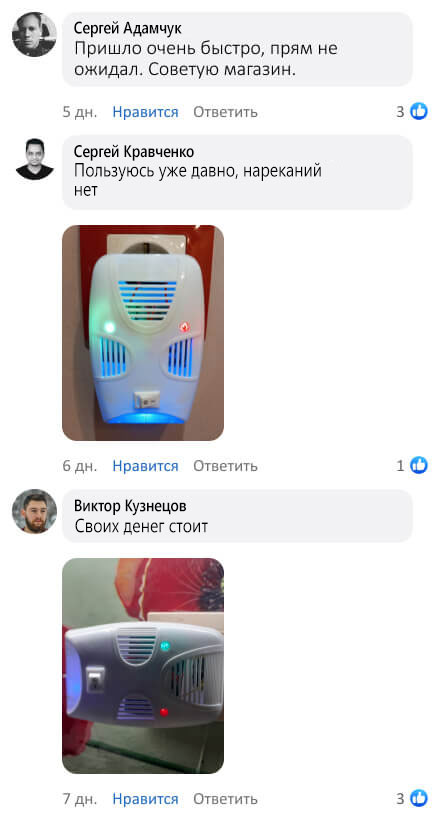Like Виктор Кузнецов's comment via Нравится
The height and width of the screenshot is (822, 440).
tap(145, 799)
